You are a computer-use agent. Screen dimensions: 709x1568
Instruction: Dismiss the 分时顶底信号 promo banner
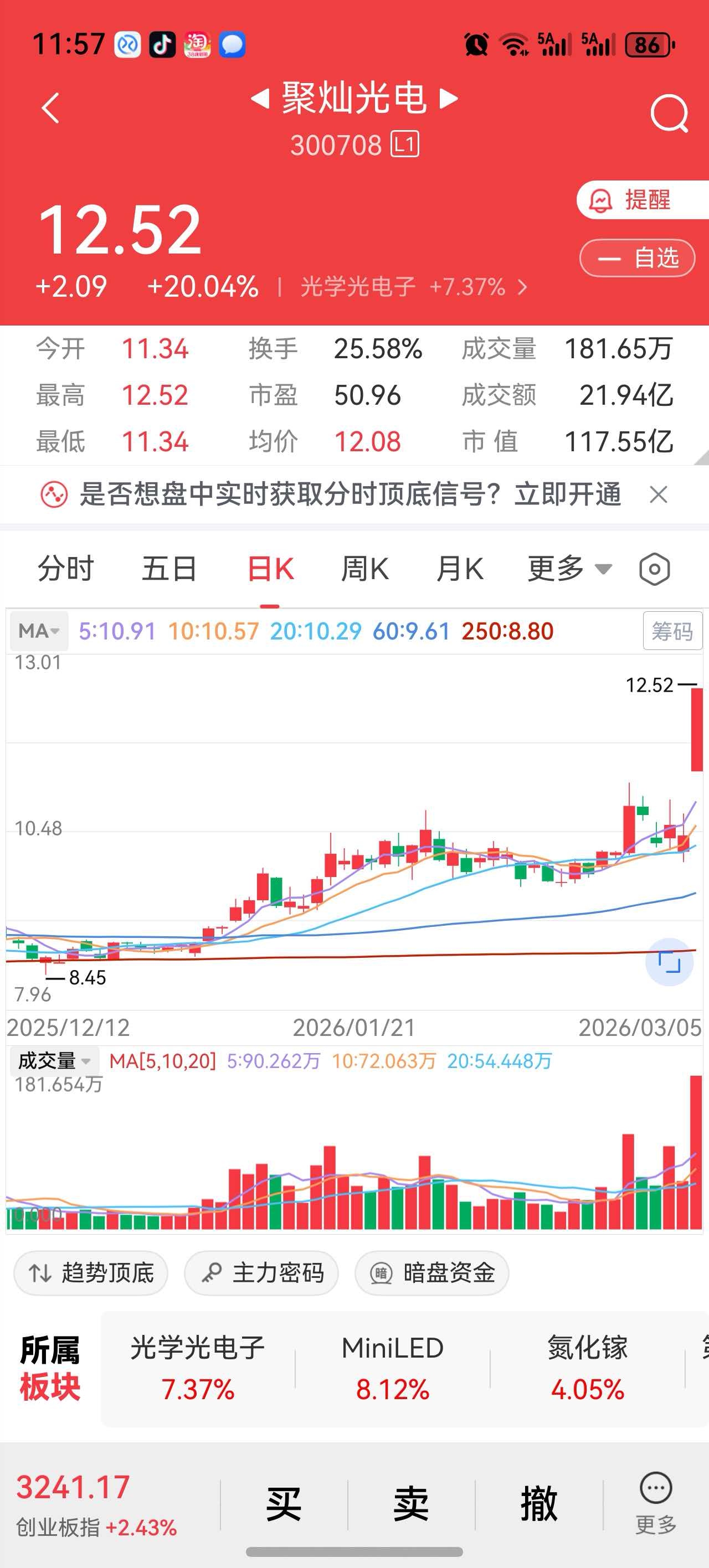659,494
